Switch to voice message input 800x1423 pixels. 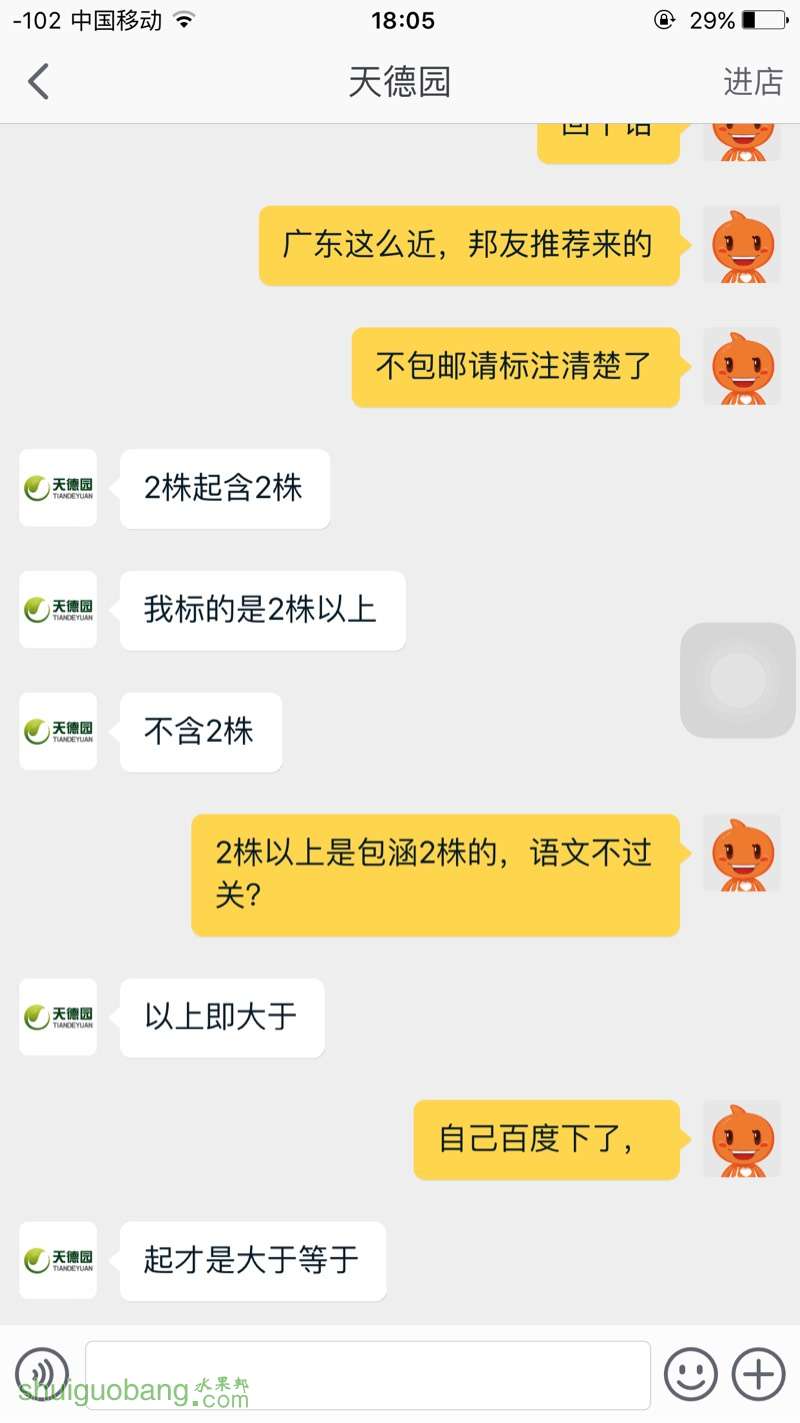click(42, 1374)
